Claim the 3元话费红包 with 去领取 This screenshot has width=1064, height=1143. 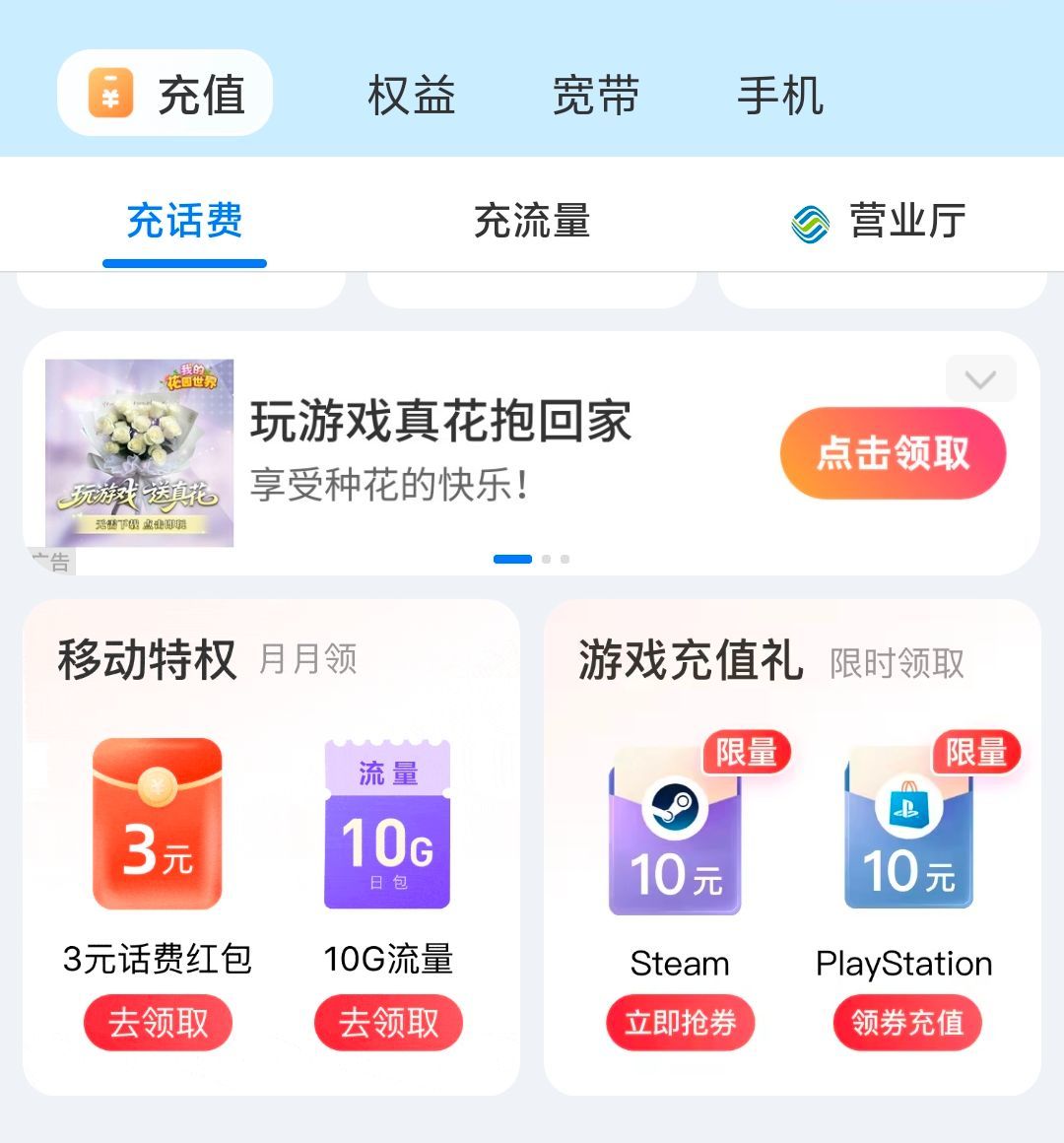158,1023
